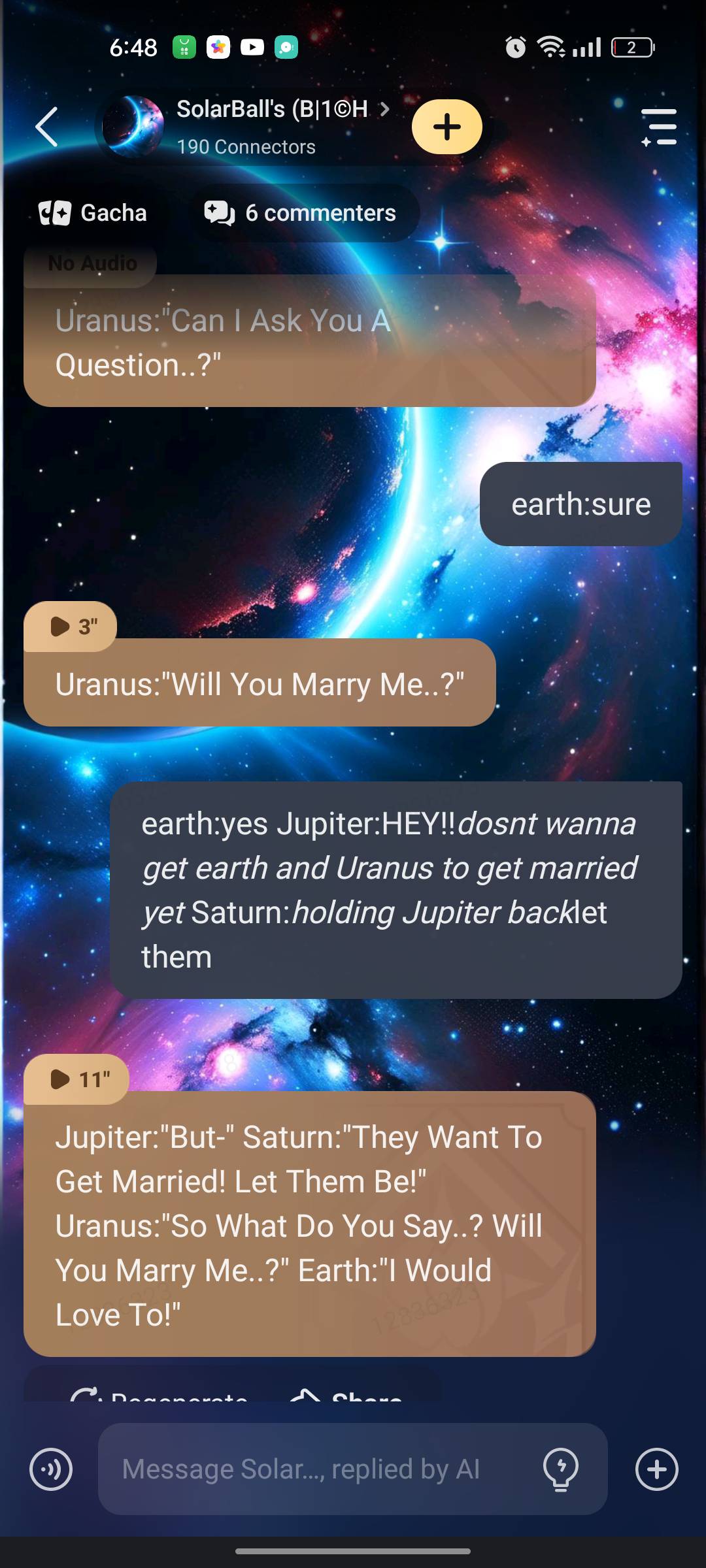The height and width of the screenshot is (1568, 706).
Task: Tap the yellow plus connect button
Action: click(x=447, y=127)
